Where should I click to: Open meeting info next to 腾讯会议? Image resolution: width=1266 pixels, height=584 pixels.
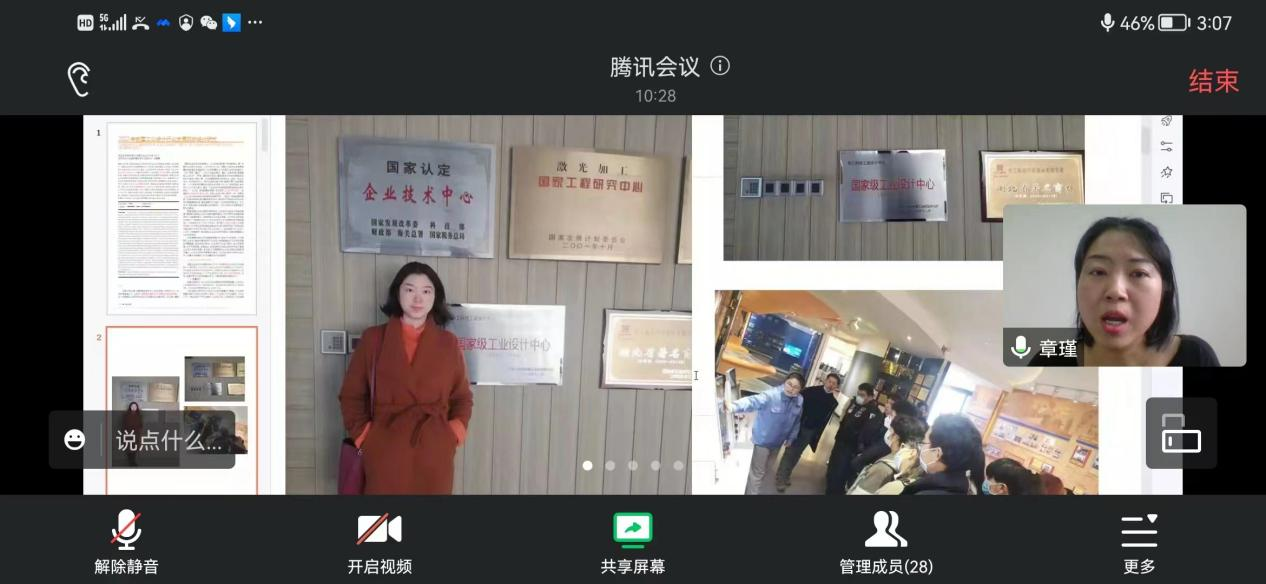(720, 66)
